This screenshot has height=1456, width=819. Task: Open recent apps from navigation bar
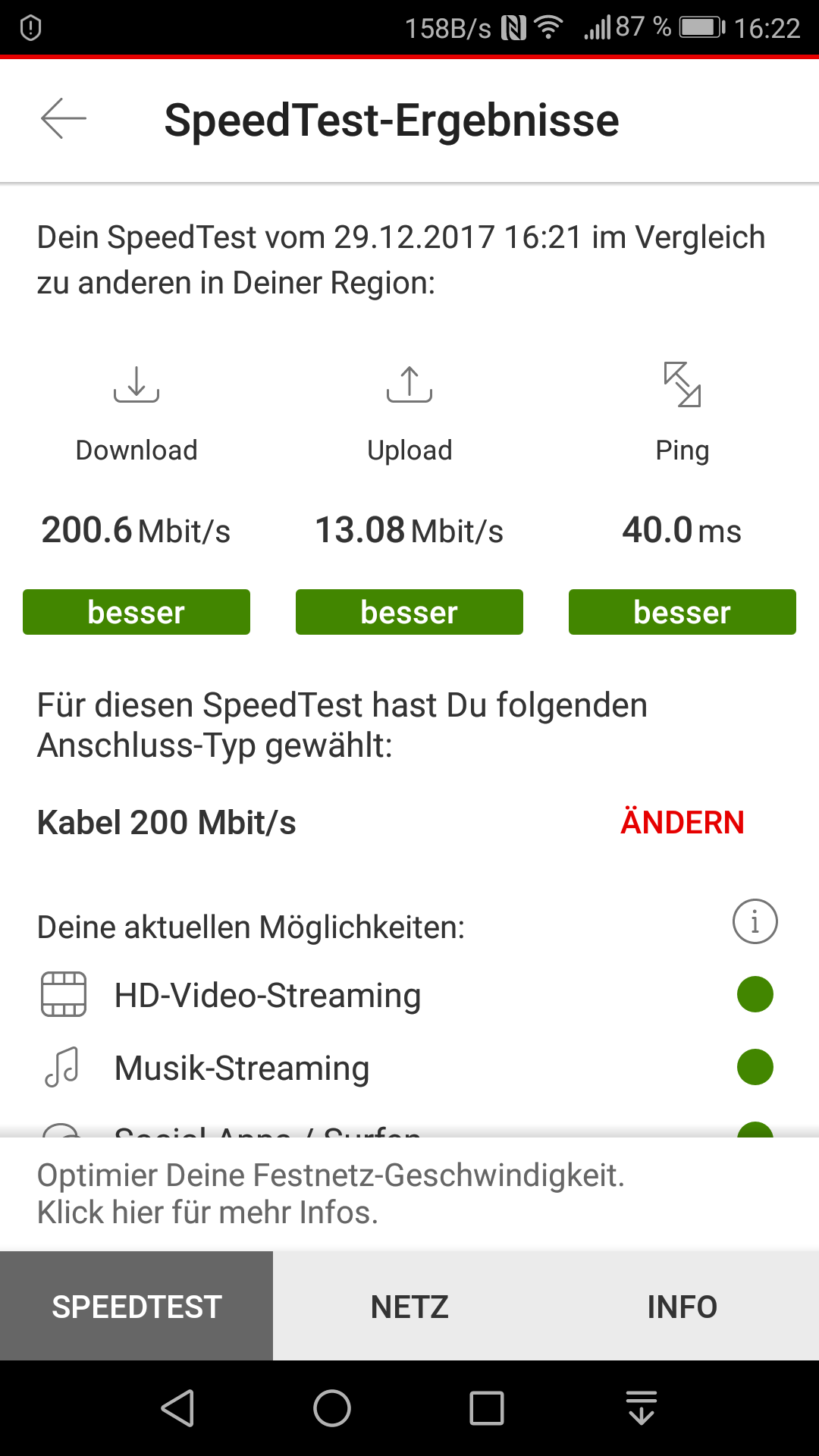point(487,1409)
